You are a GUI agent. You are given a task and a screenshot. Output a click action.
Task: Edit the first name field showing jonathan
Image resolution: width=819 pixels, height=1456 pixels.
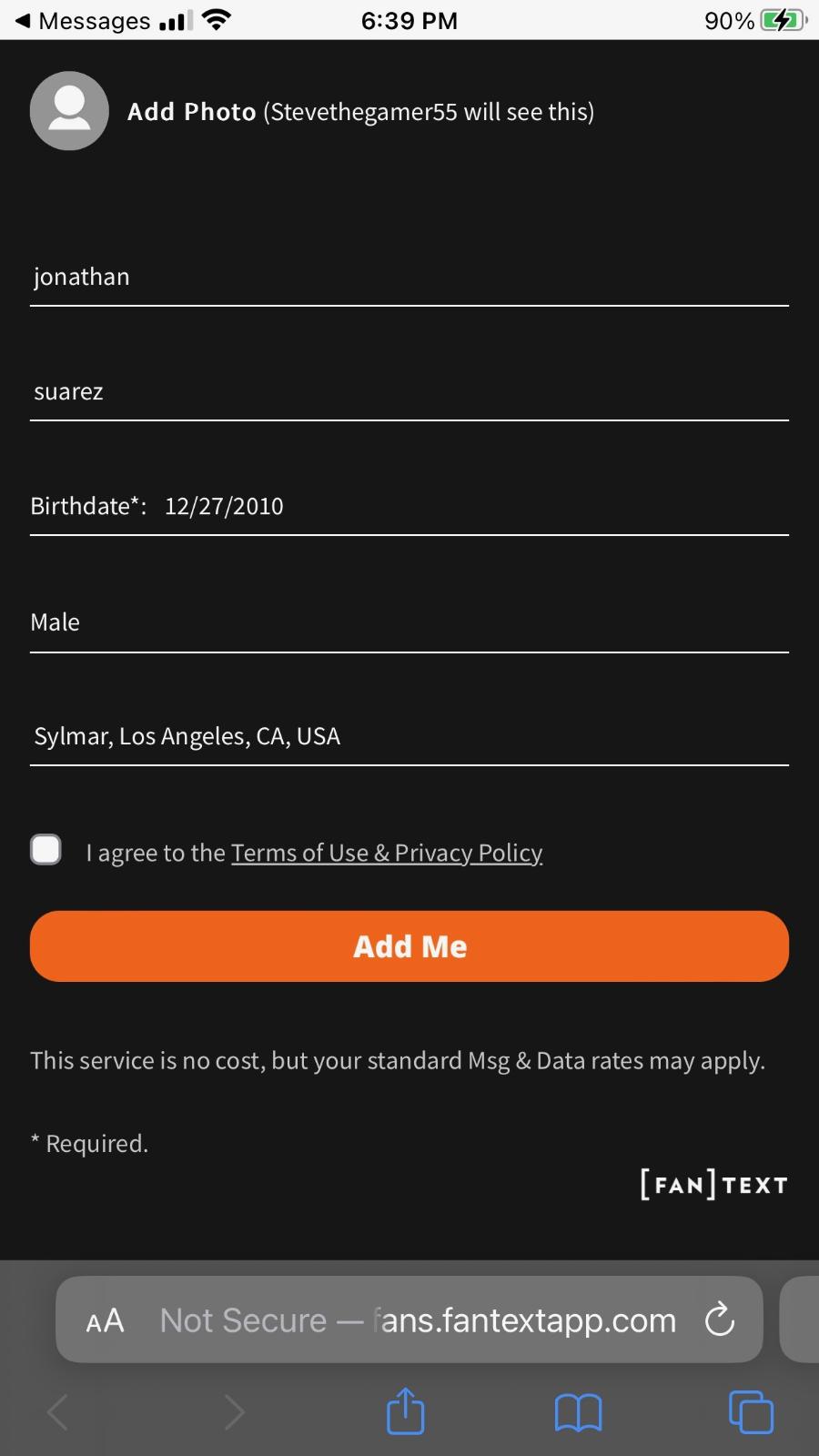point(409,278)
